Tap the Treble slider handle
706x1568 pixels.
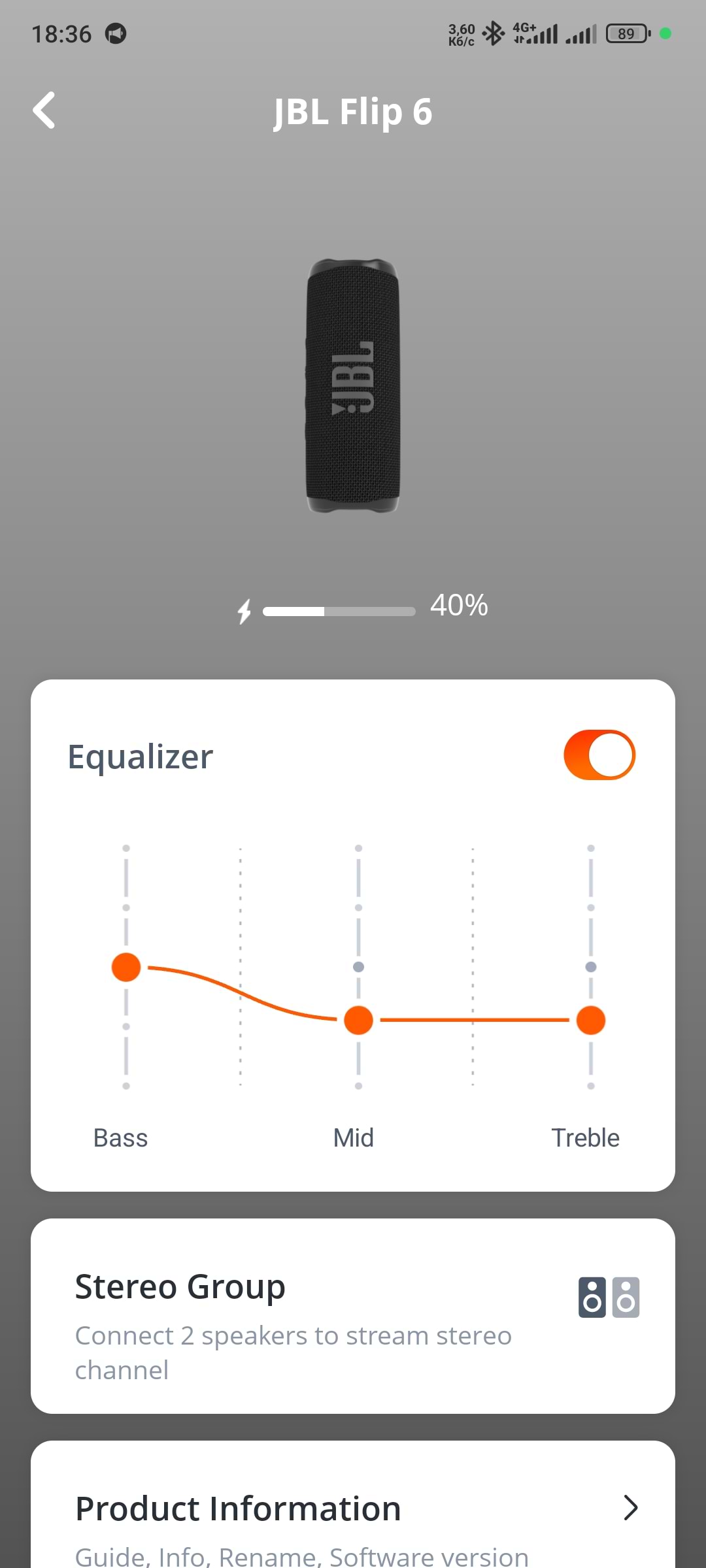590,1020
